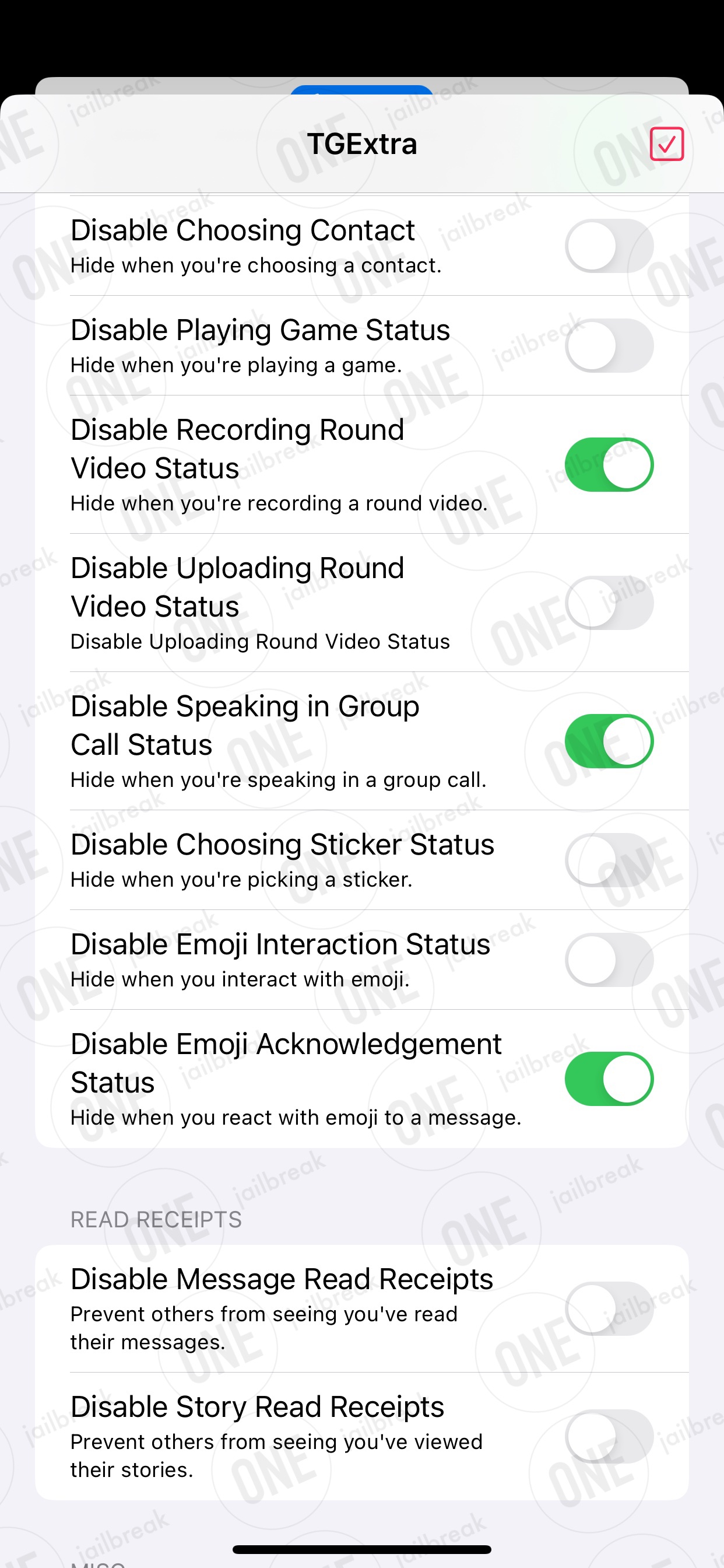Switch off Disable Speaking in Group Call Status
Screen dimensions: 724x1568
pos(609,741)
